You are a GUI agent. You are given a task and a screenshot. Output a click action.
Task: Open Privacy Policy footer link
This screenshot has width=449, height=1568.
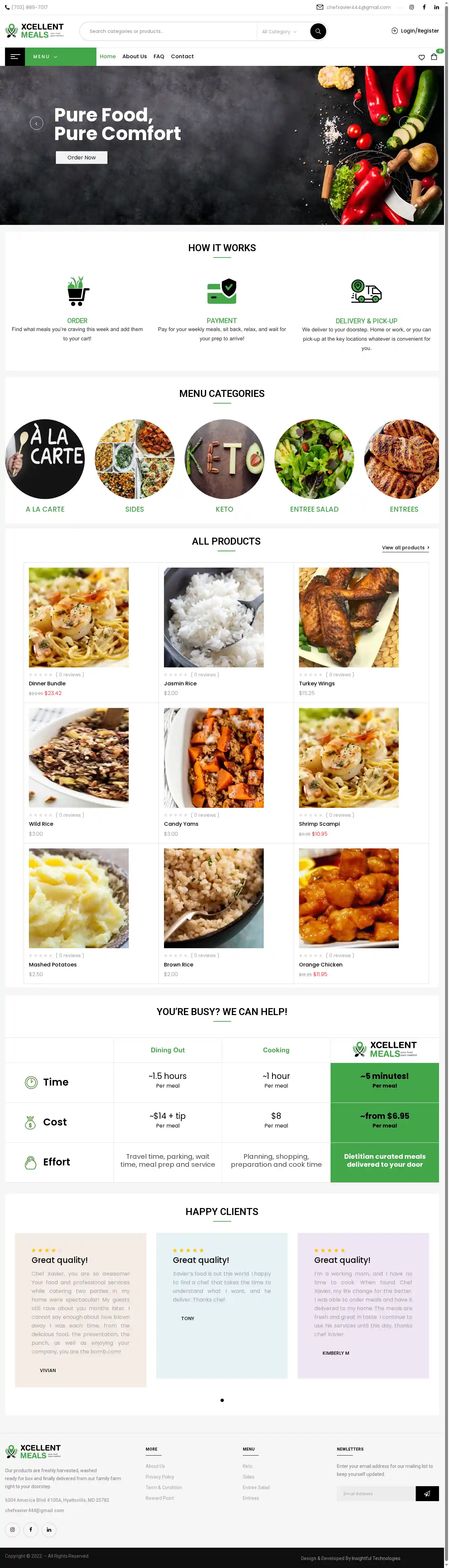pos(160,1477)
